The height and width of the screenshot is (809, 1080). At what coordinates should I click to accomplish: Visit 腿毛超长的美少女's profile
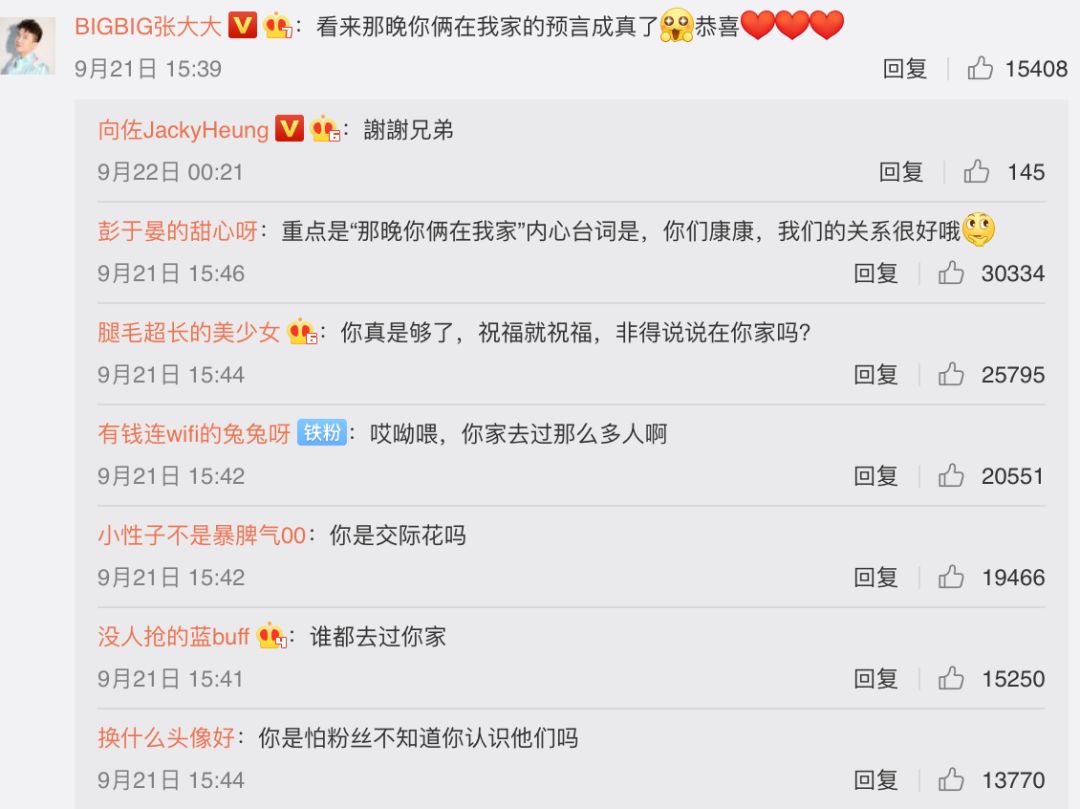pyautogui.click(x=188, y=333)
